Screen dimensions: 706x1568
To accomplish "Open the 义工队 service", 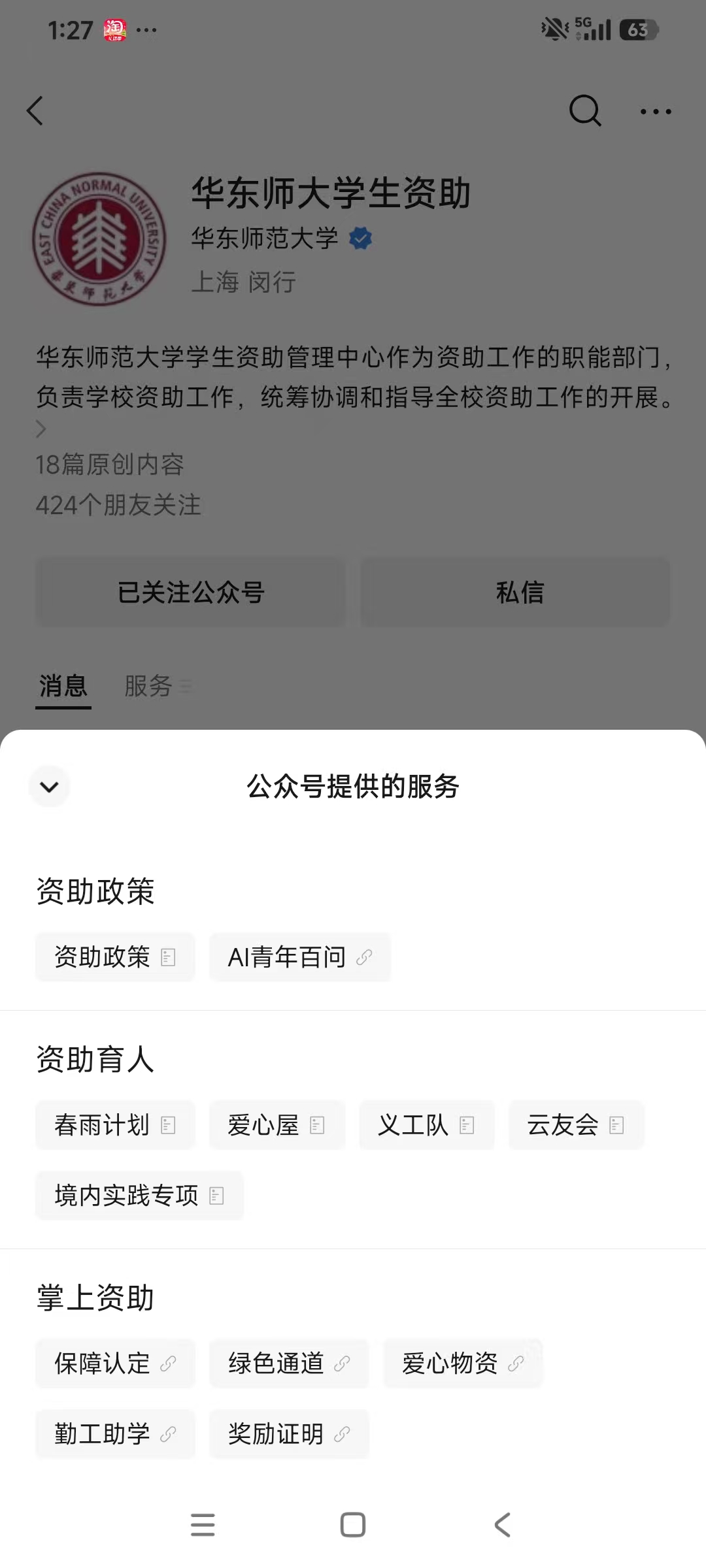I will (x=426, y=1125).
